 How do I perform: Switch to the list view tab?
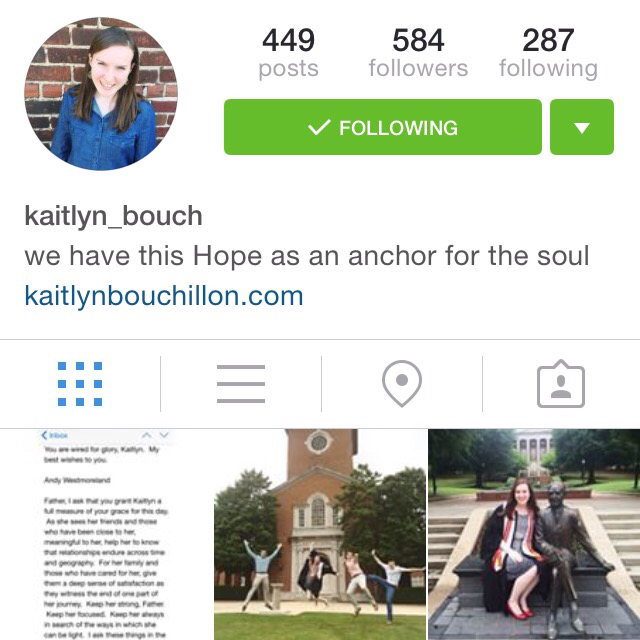point(241,383)
